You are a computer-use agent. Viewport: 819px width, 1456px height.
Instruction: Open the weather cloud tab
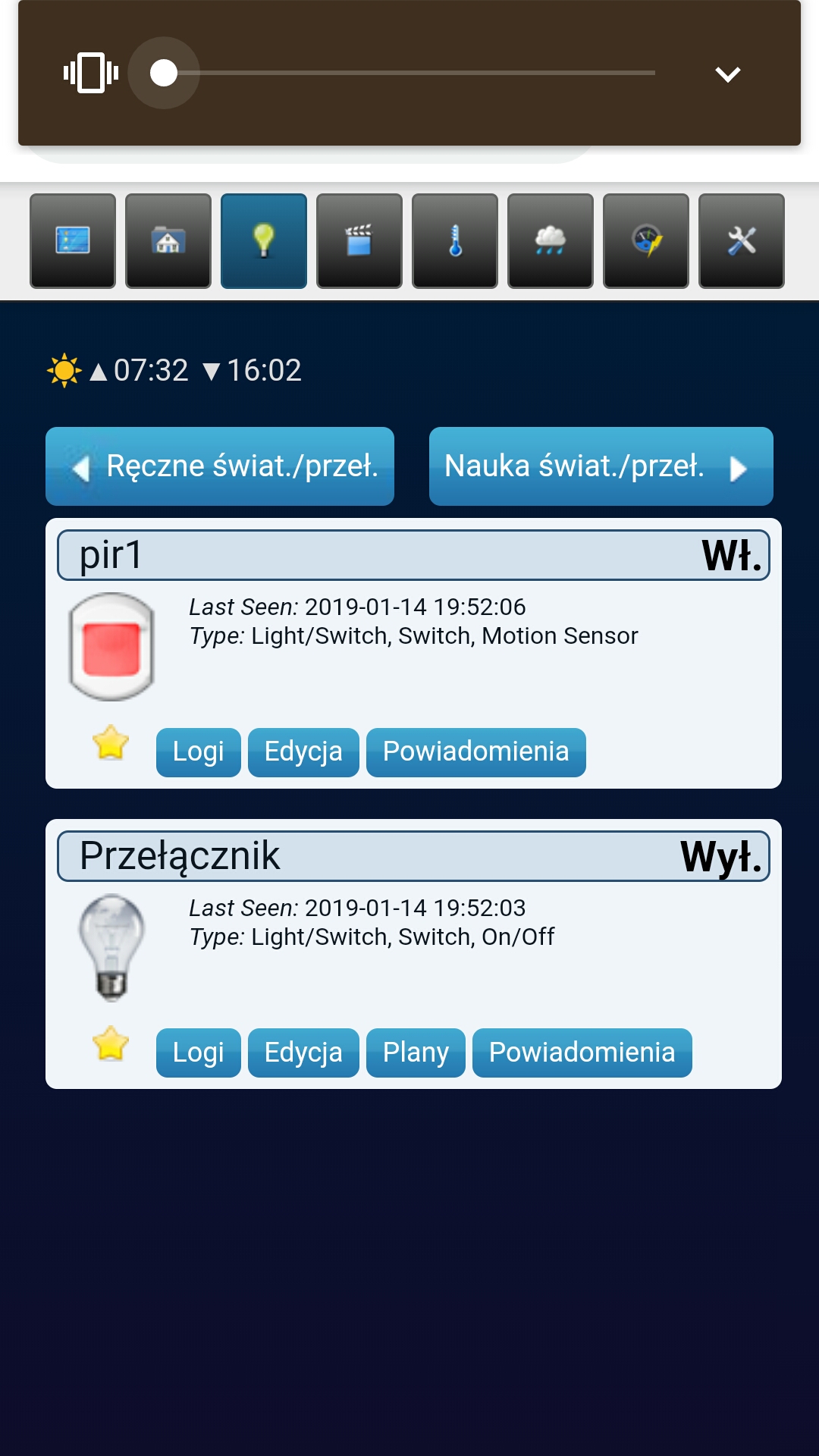(551, 241)
